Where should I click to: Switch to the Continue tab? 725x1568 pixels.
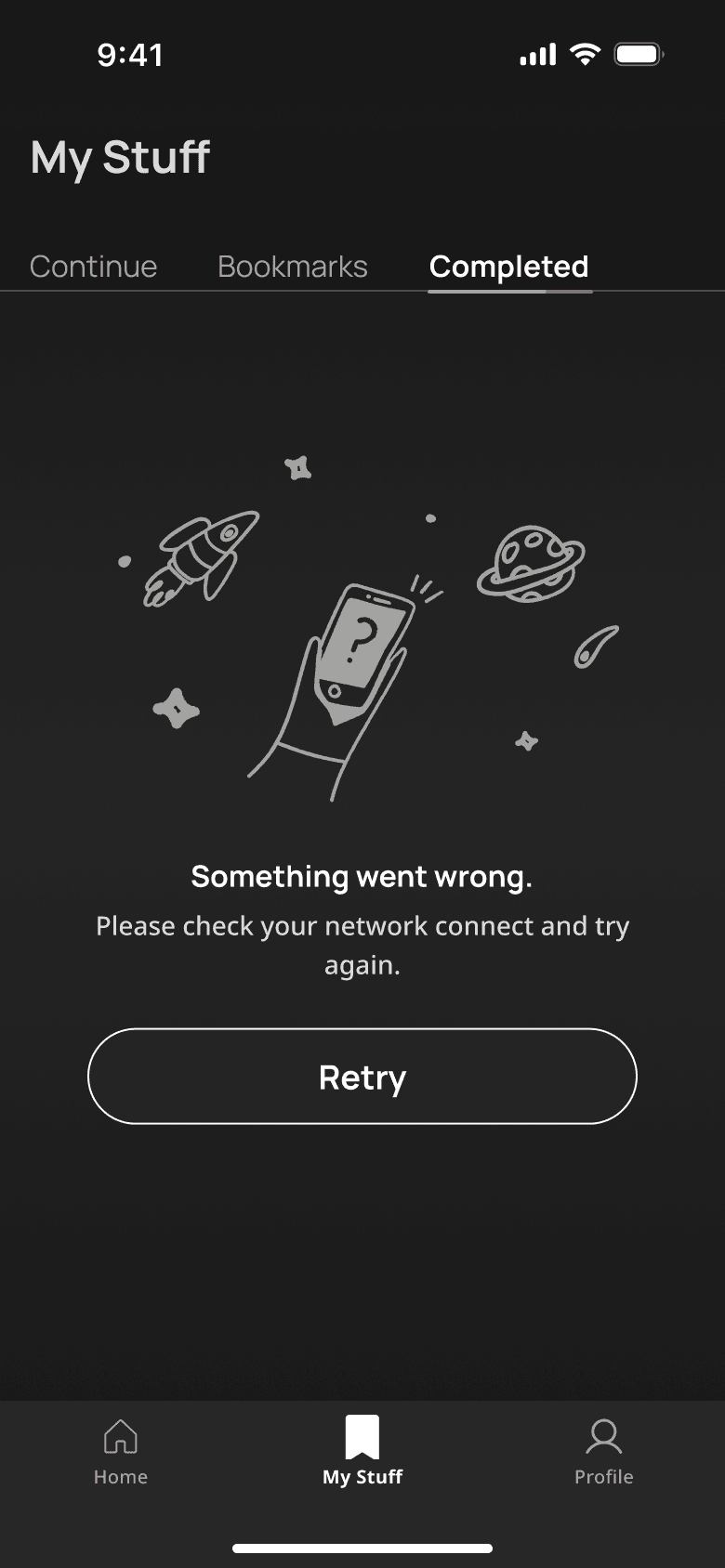tap(93, 267)
